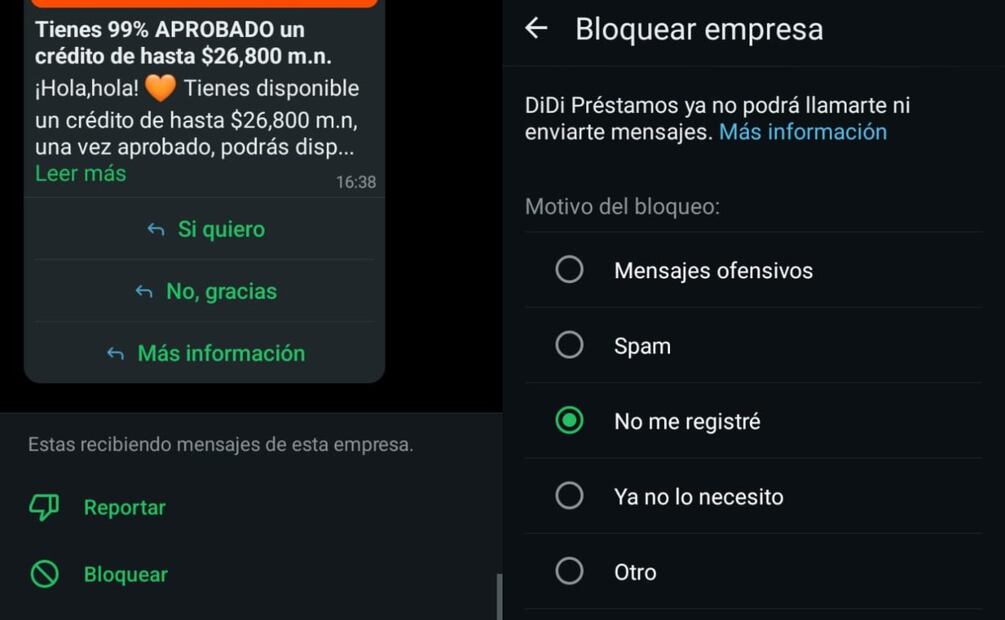Expand the message with Leer más
The image size is (1005, 620).
[80, 174]
